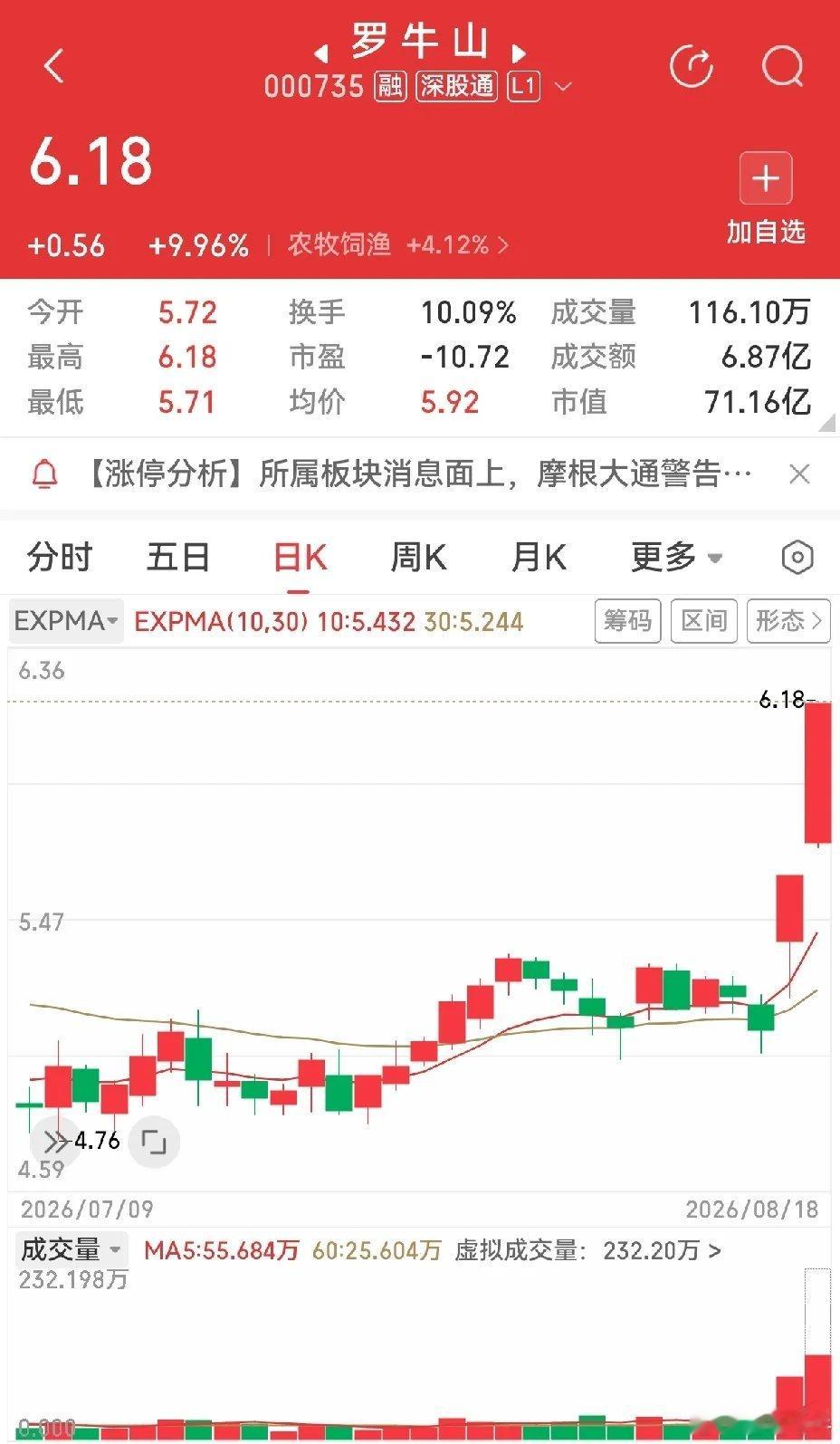Refresh the stock quote
The width and height of the screenshot is (840, 1444).
pos(692,65)
